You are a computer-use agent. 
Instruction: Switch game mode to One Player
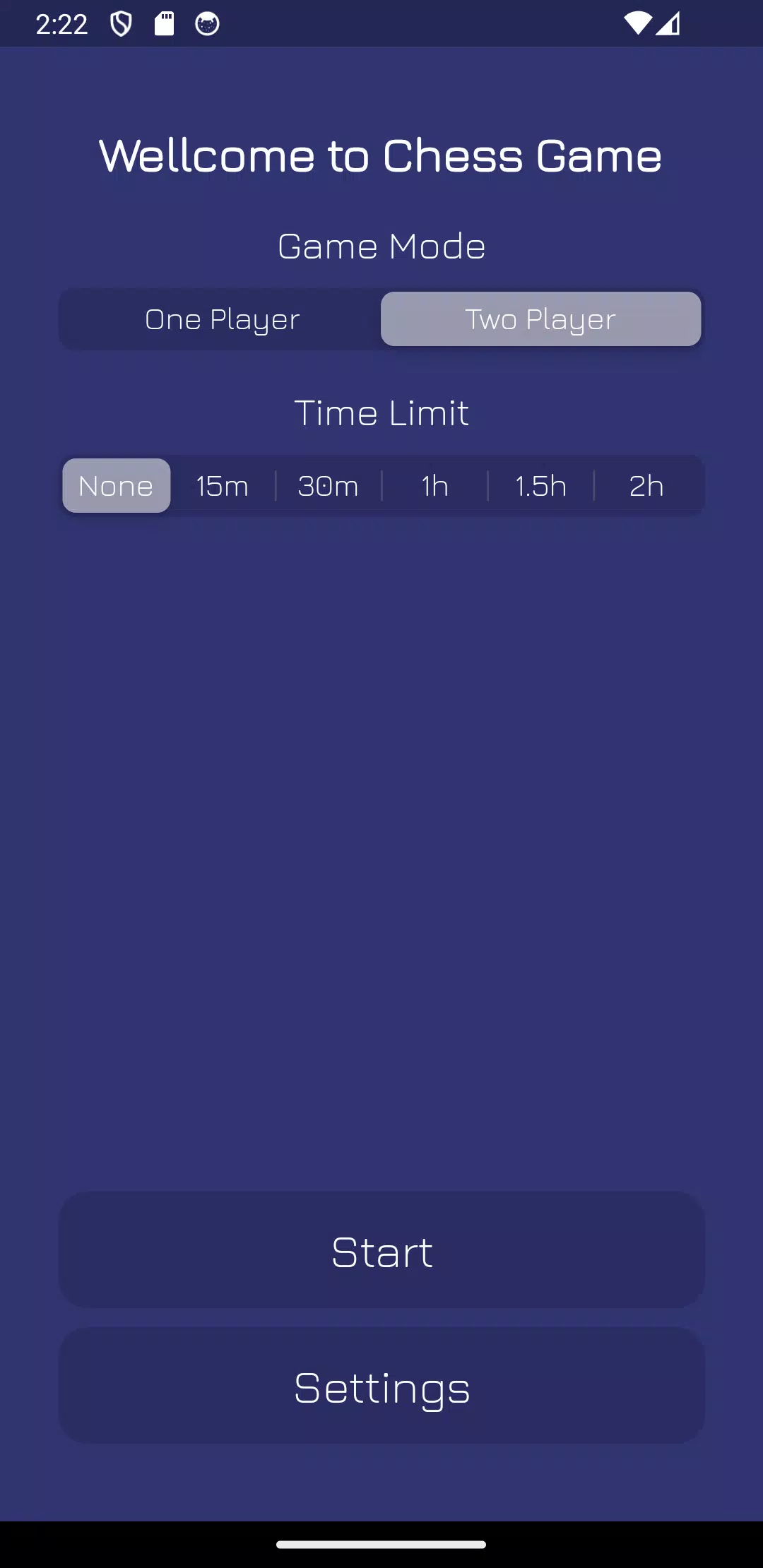tap(222, 319)
